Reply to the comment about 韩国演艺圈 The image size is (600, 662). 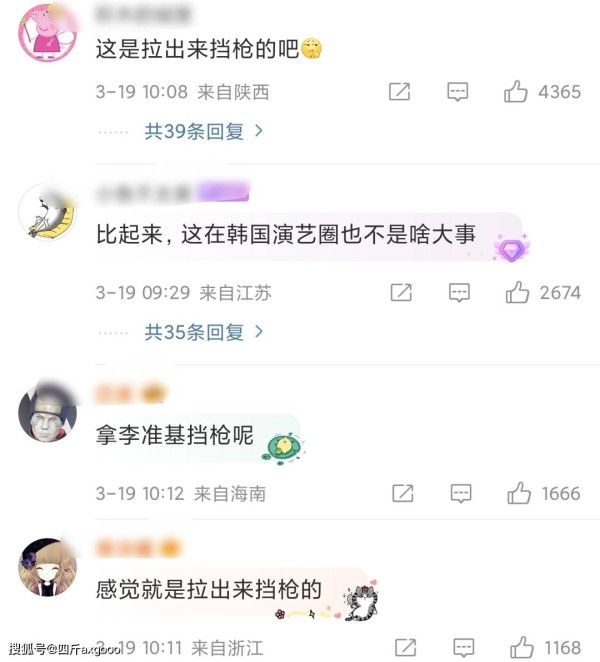459,293
